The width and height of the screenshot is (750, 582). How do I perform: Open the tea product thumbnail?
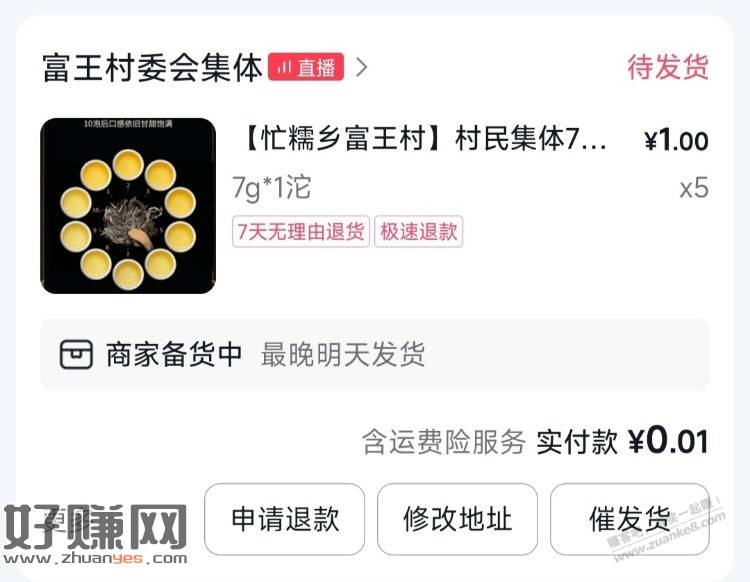pyautogui.click(x=128, y=206)
